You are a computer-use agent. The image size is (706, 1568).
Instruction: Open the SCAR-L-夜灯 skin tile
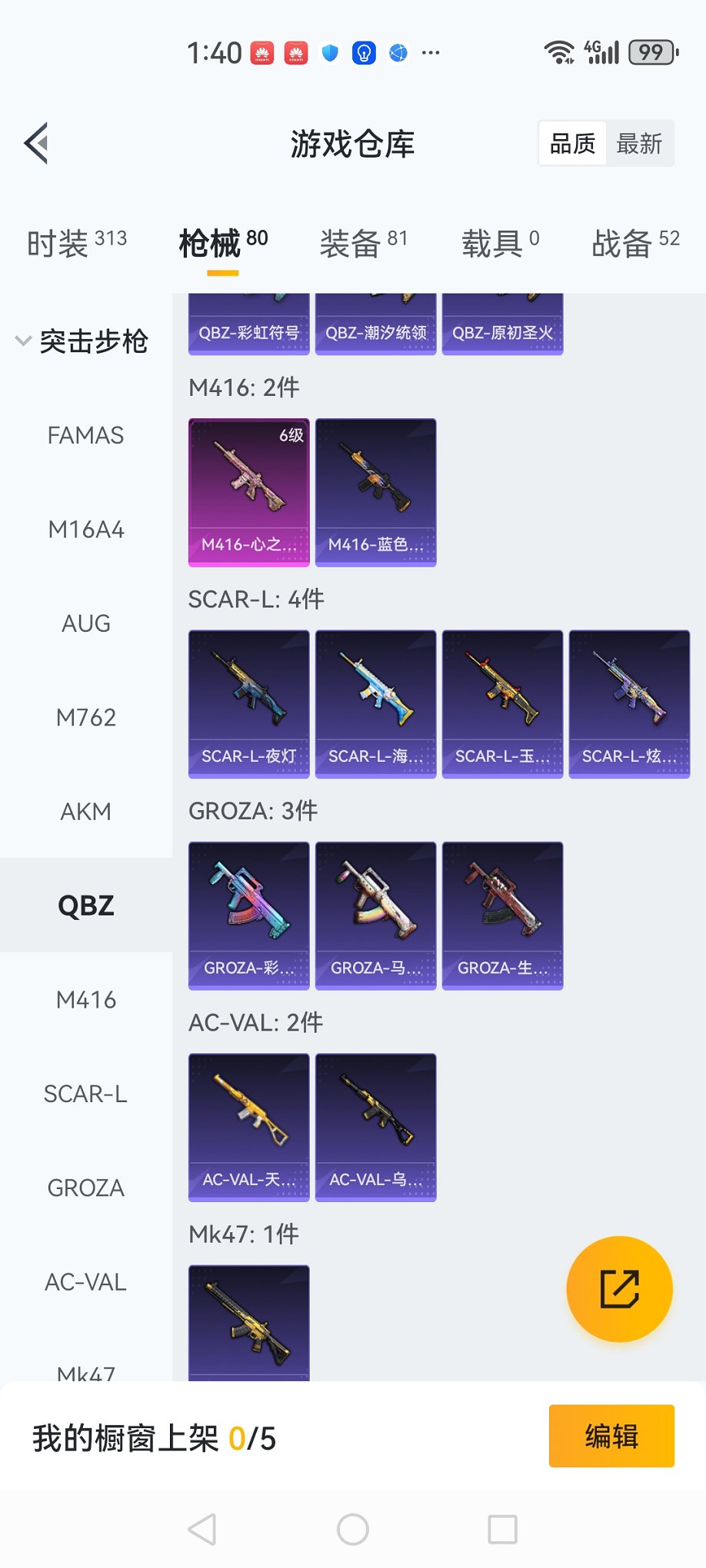249,704
